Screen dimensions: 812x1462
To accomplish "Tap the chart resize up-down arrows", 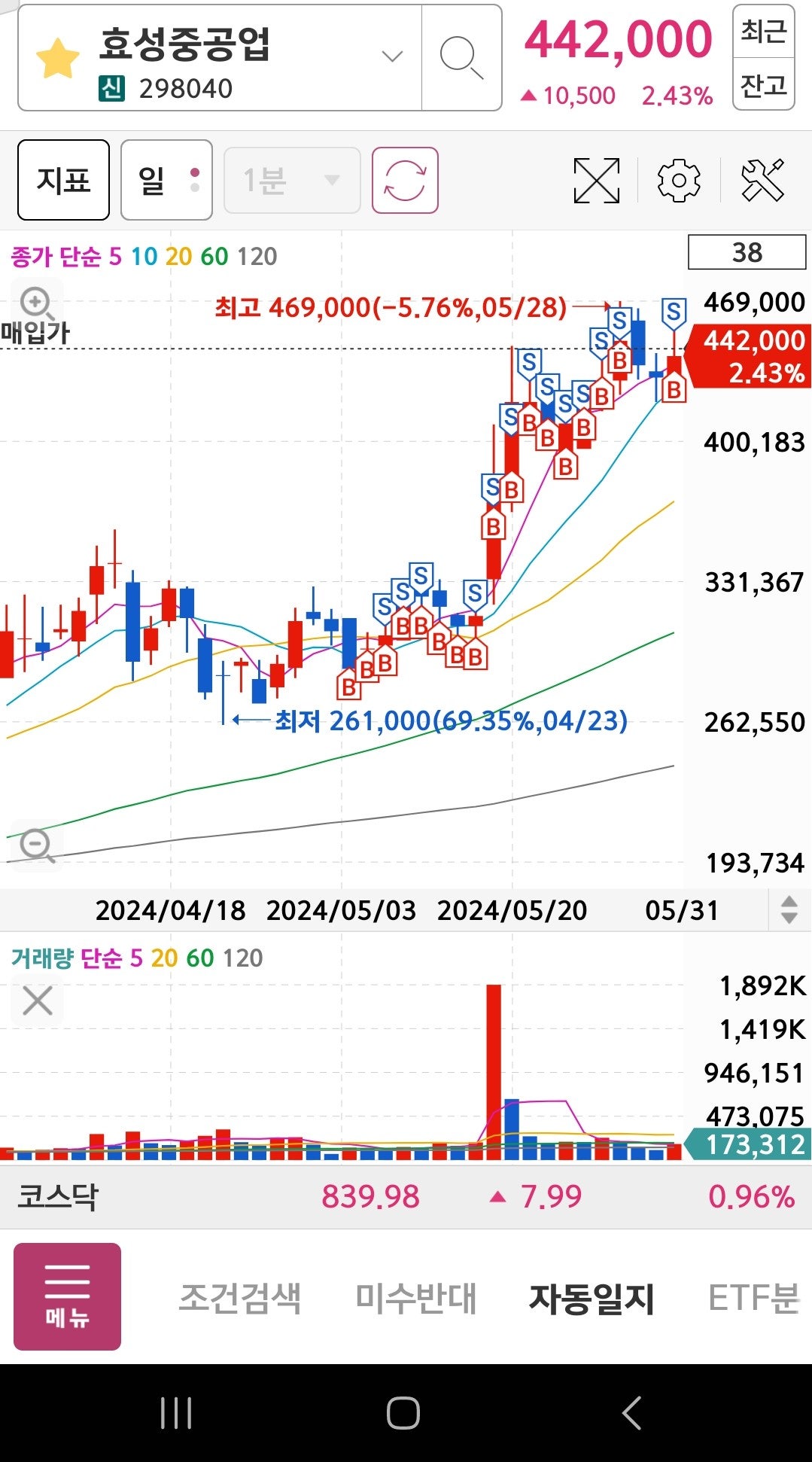I will [x=789, y=910].
